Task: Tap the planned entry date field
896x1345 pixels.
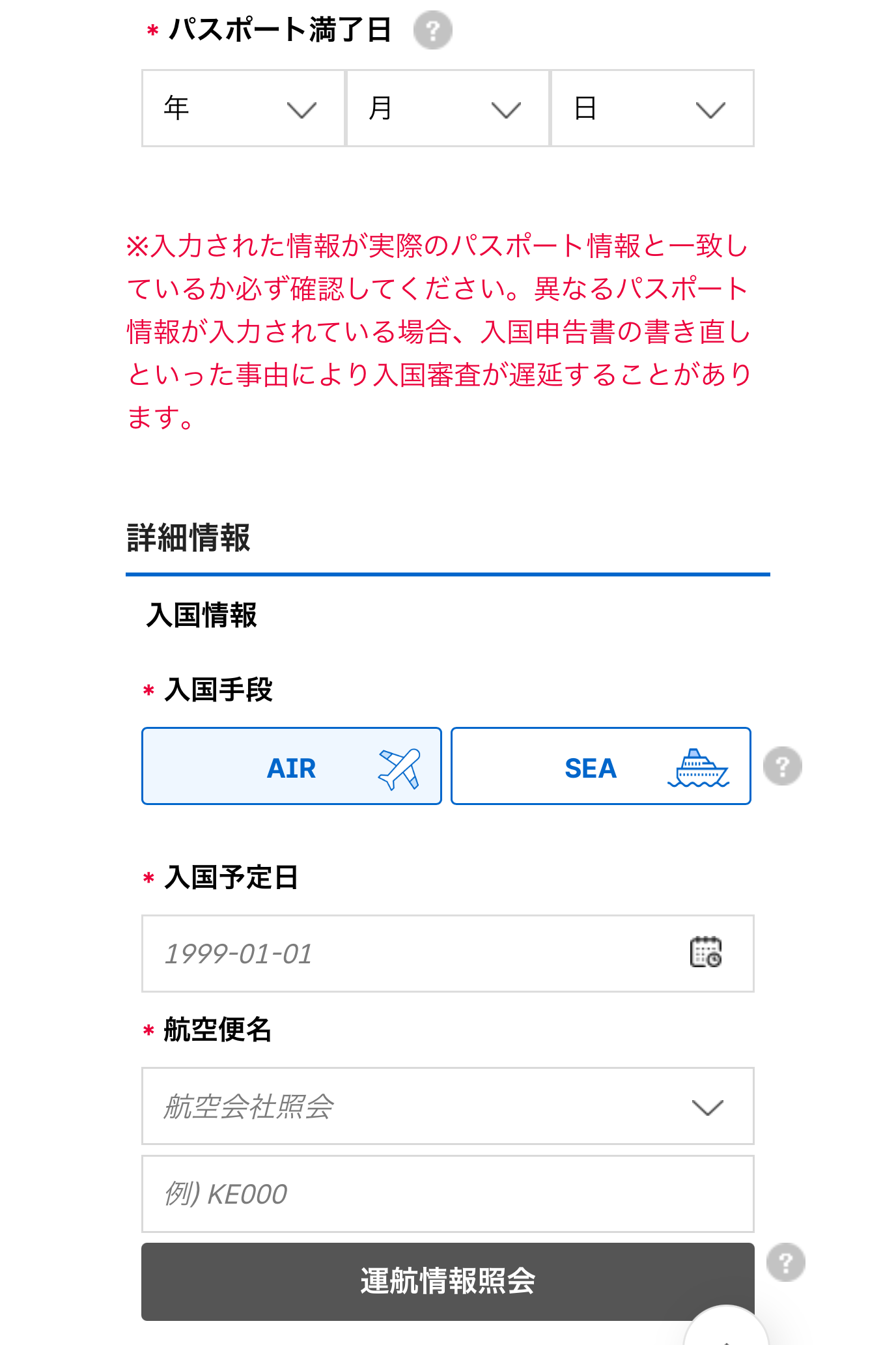Action: [x=404, y=954]
